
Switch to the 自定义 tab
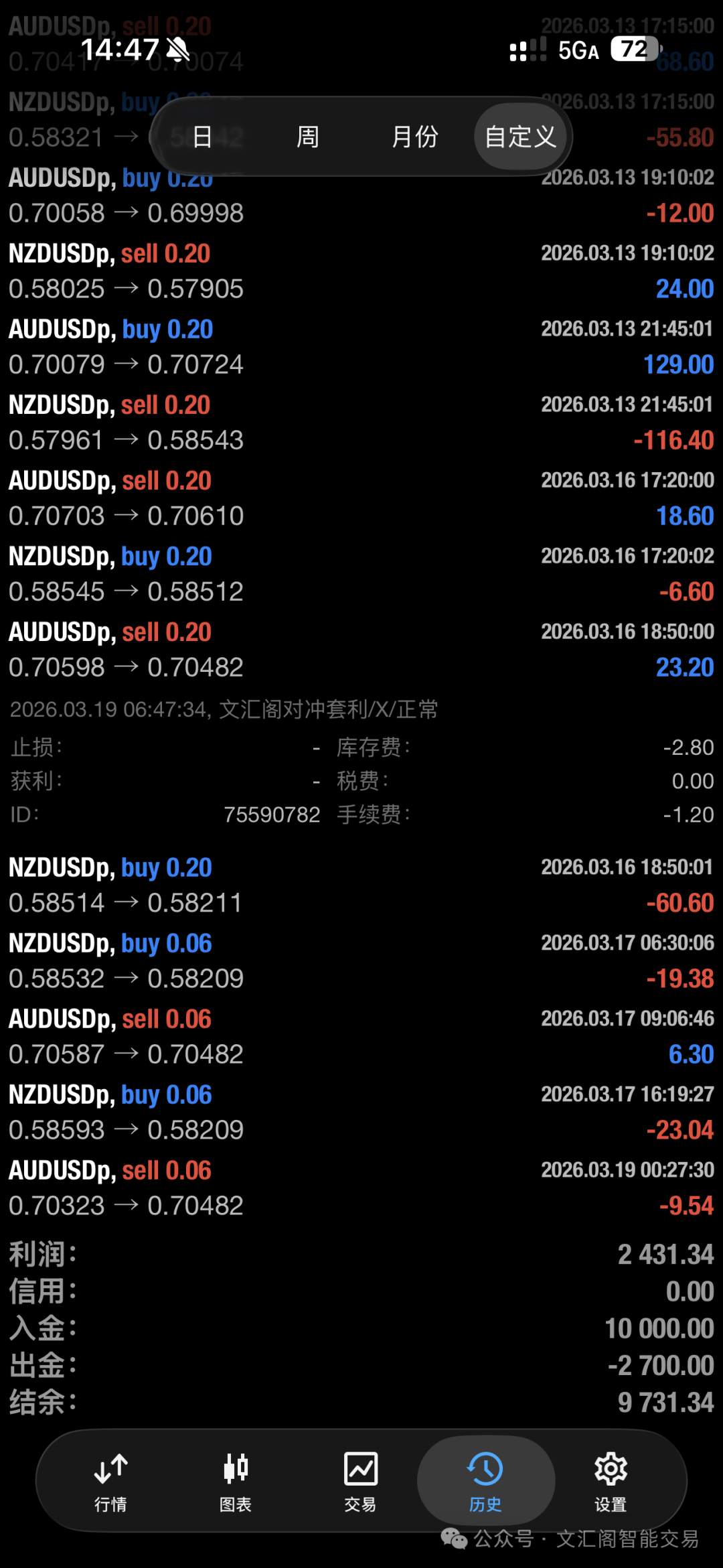point(519,137)
